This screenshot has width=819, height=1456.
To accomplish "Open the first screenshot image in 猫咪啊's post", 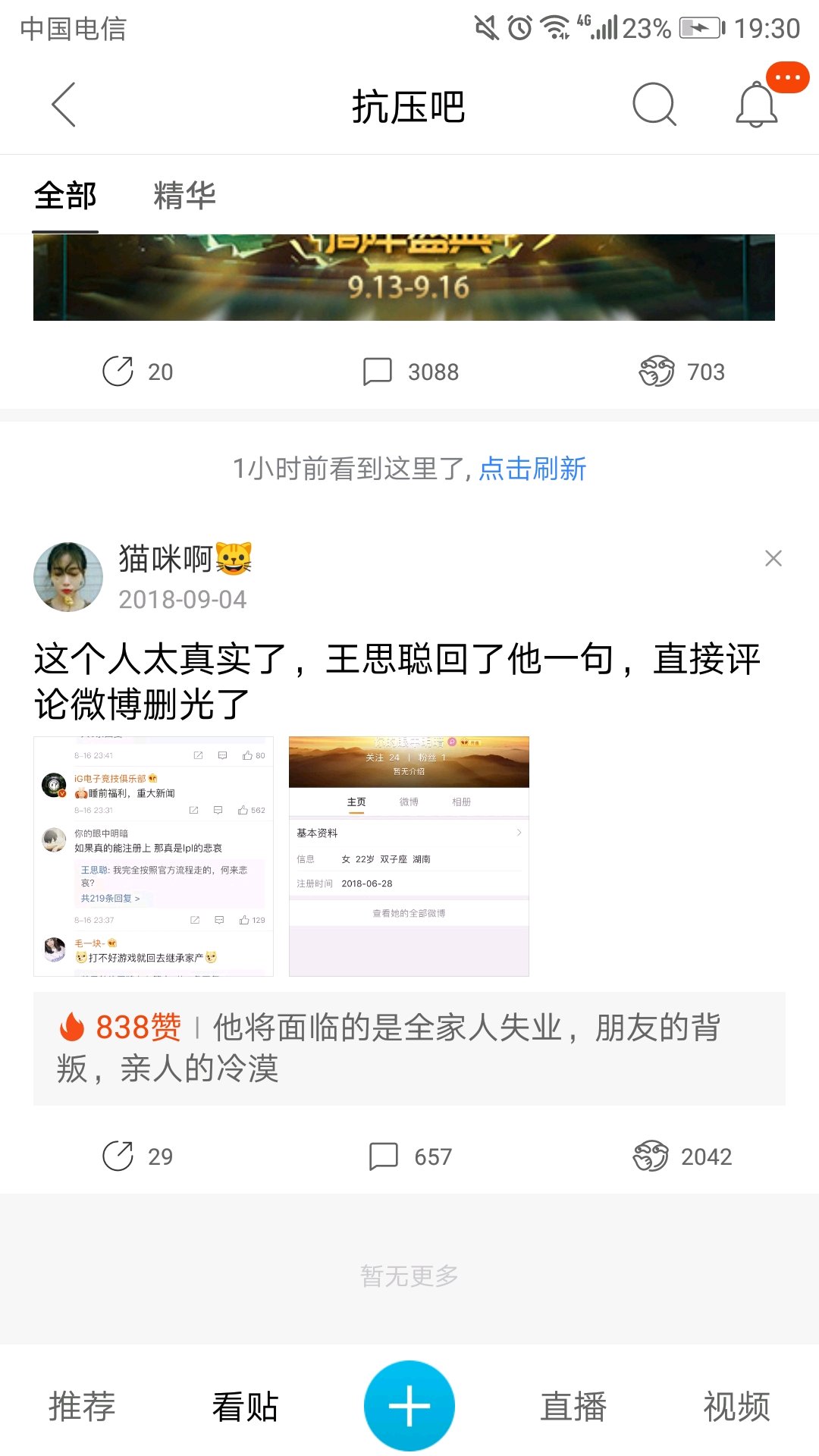I will pos(153,856).
